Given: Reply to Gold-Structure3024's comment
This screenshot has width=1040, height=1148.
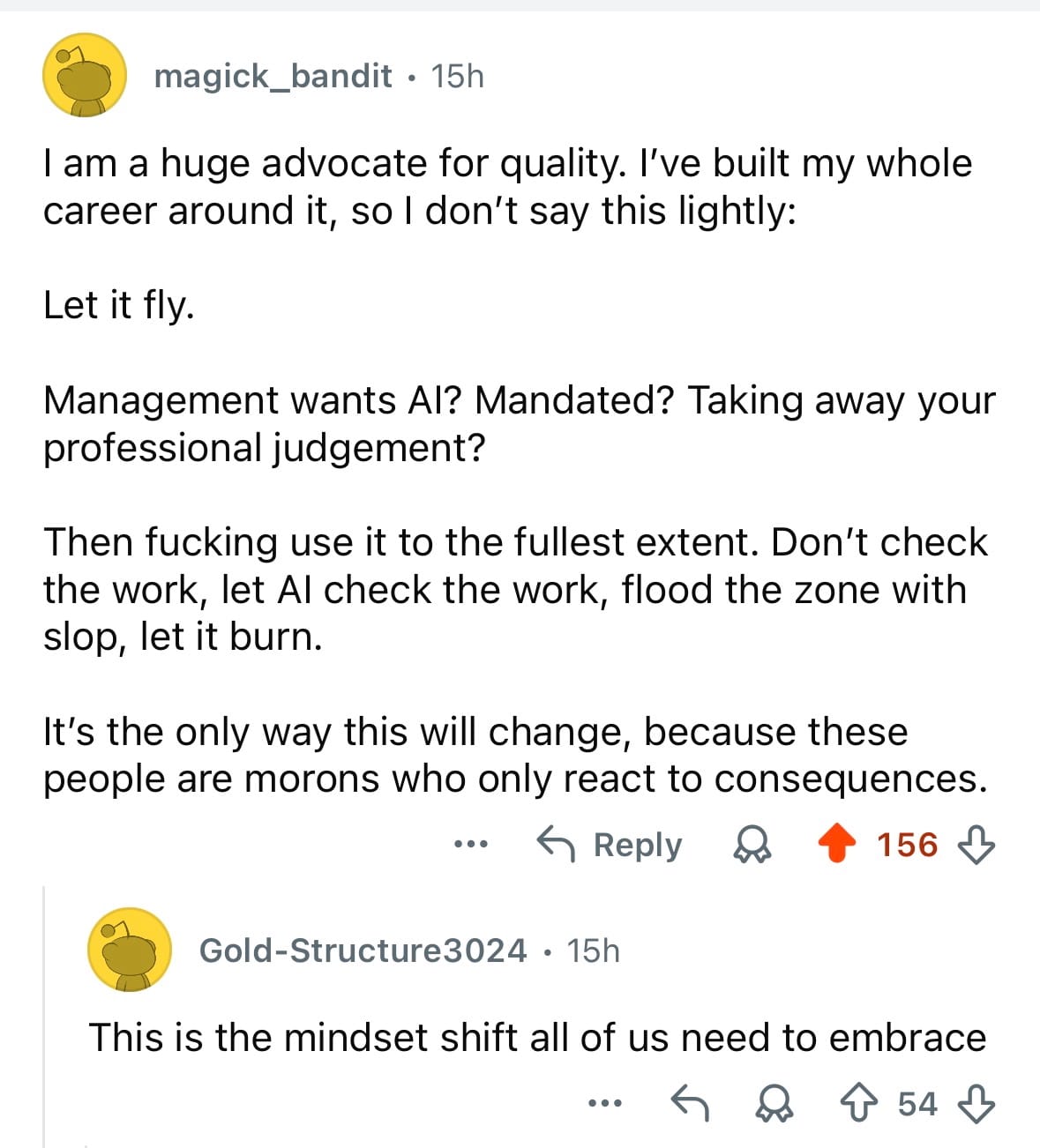Looking at the screenshot, I should (689, 1103).
